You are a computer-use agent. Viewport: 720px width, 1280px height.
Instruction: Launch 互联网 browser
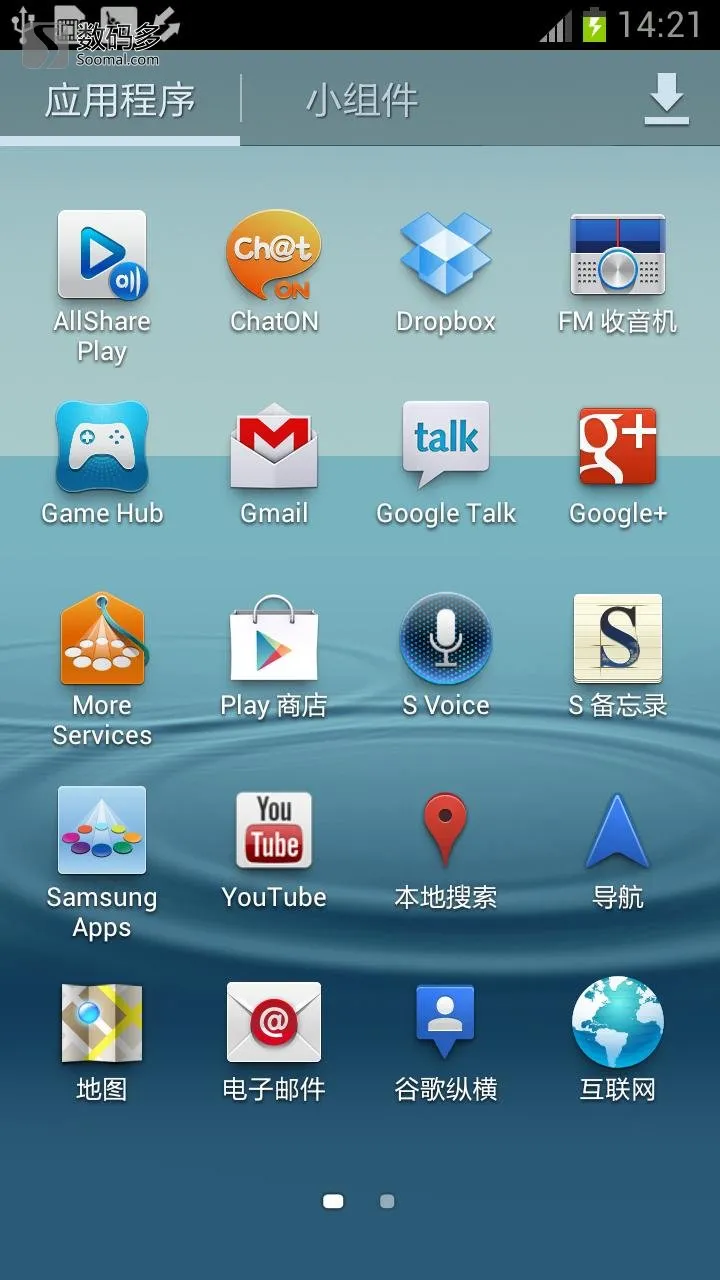(x=617, y=1024)
